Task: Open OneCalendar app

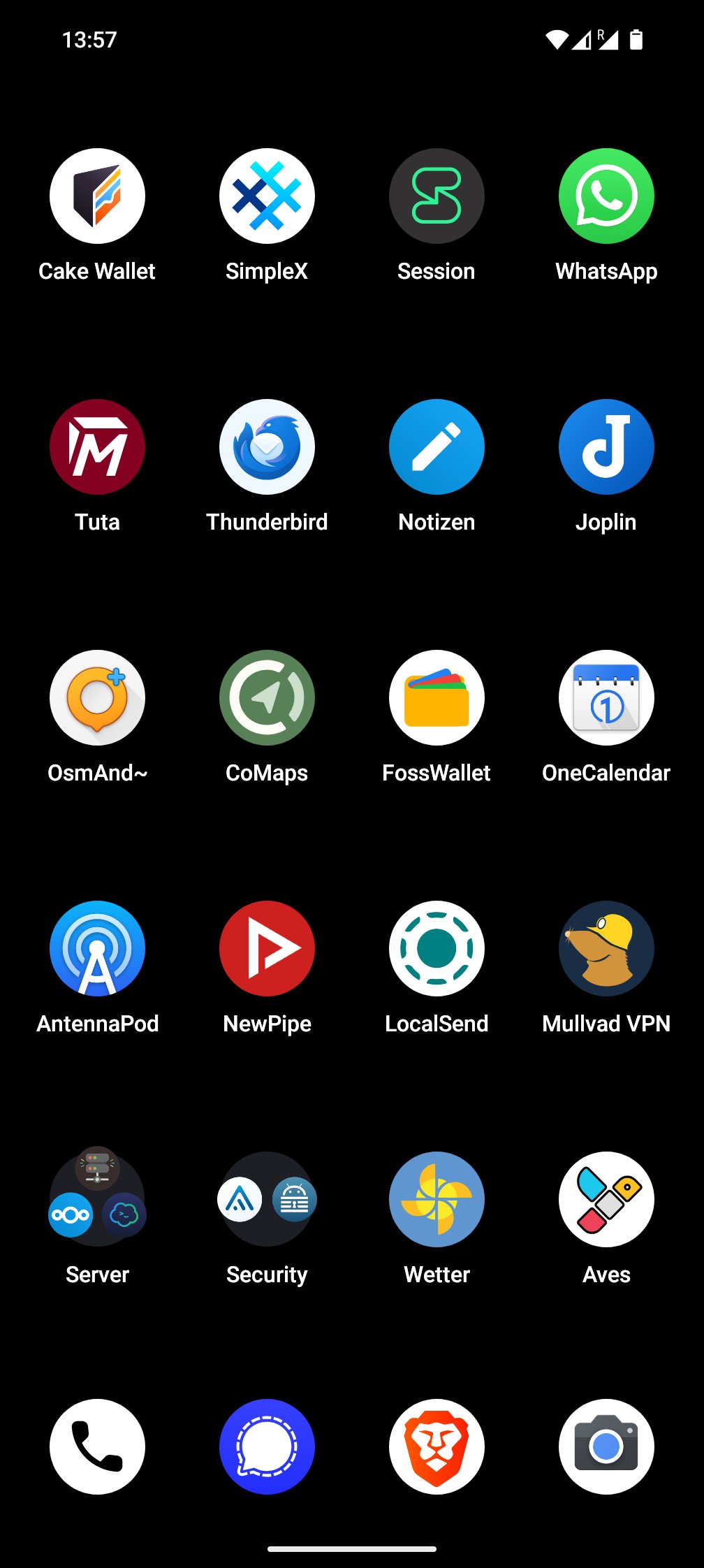Action: click(606, 697)
